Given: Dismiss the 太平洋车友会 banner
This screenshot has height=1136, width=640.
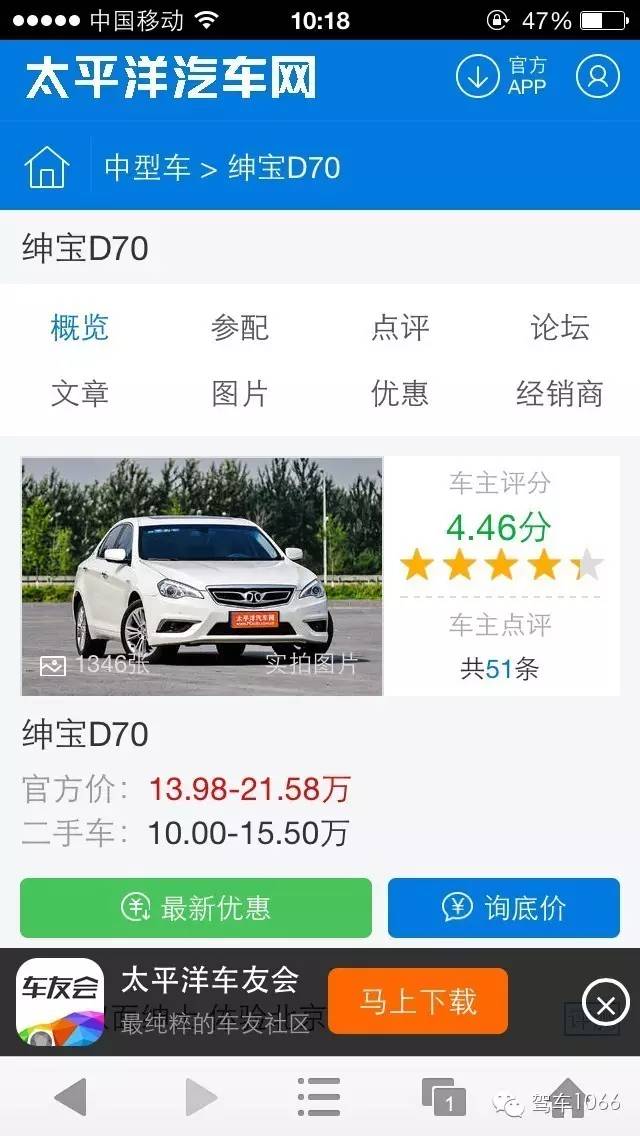Looking at the screenshot, I should 605,1003.
